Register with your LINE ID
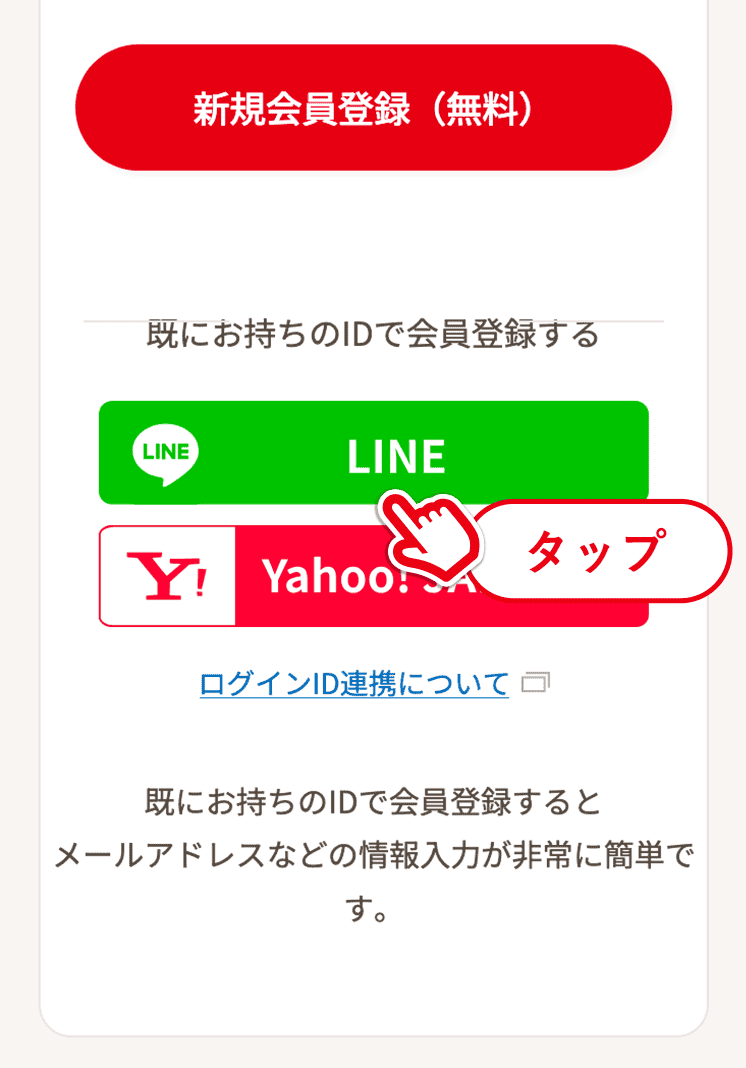 373,452
